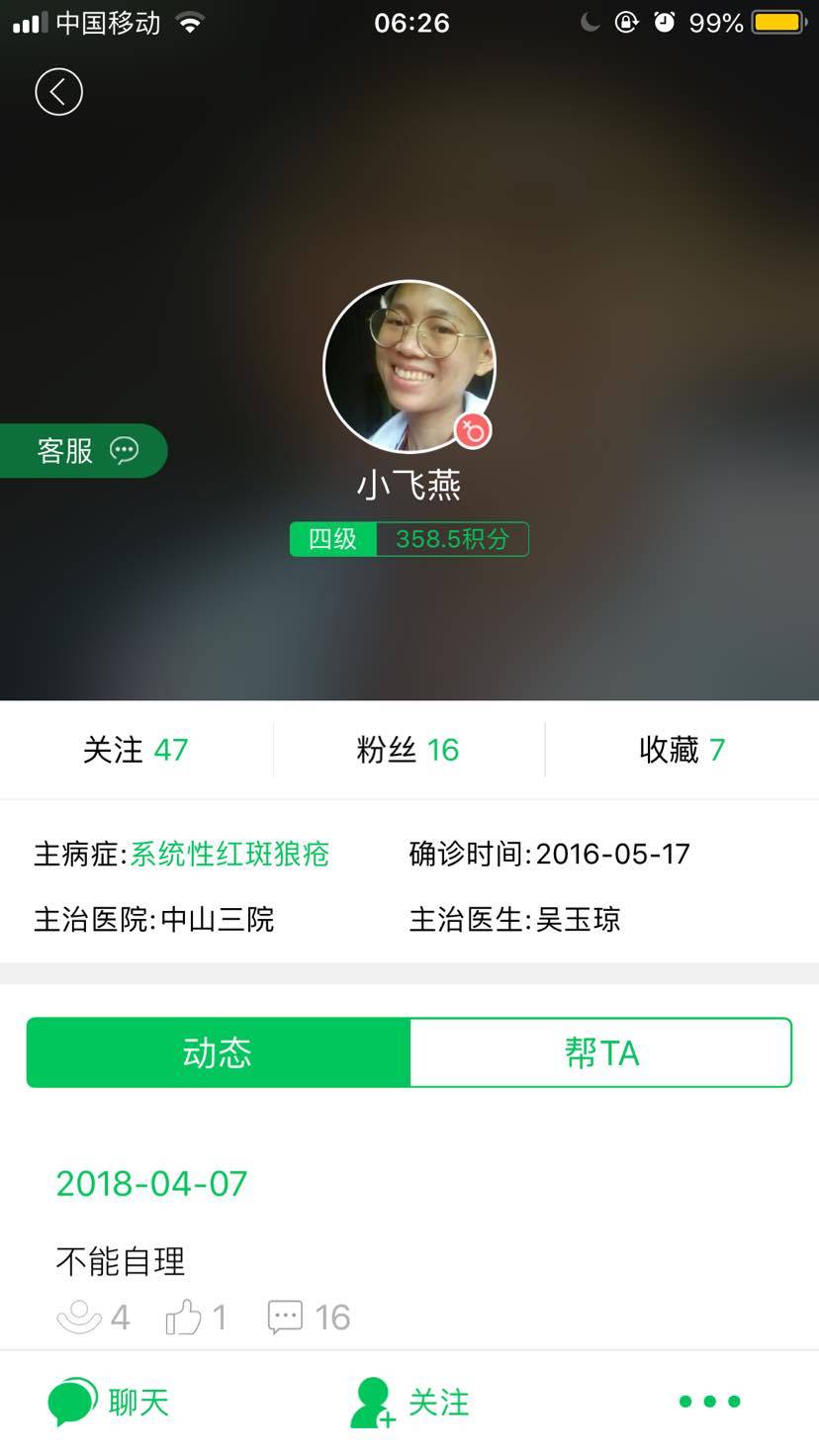Switch to the 动态 tab

[x=218, y=1052]
